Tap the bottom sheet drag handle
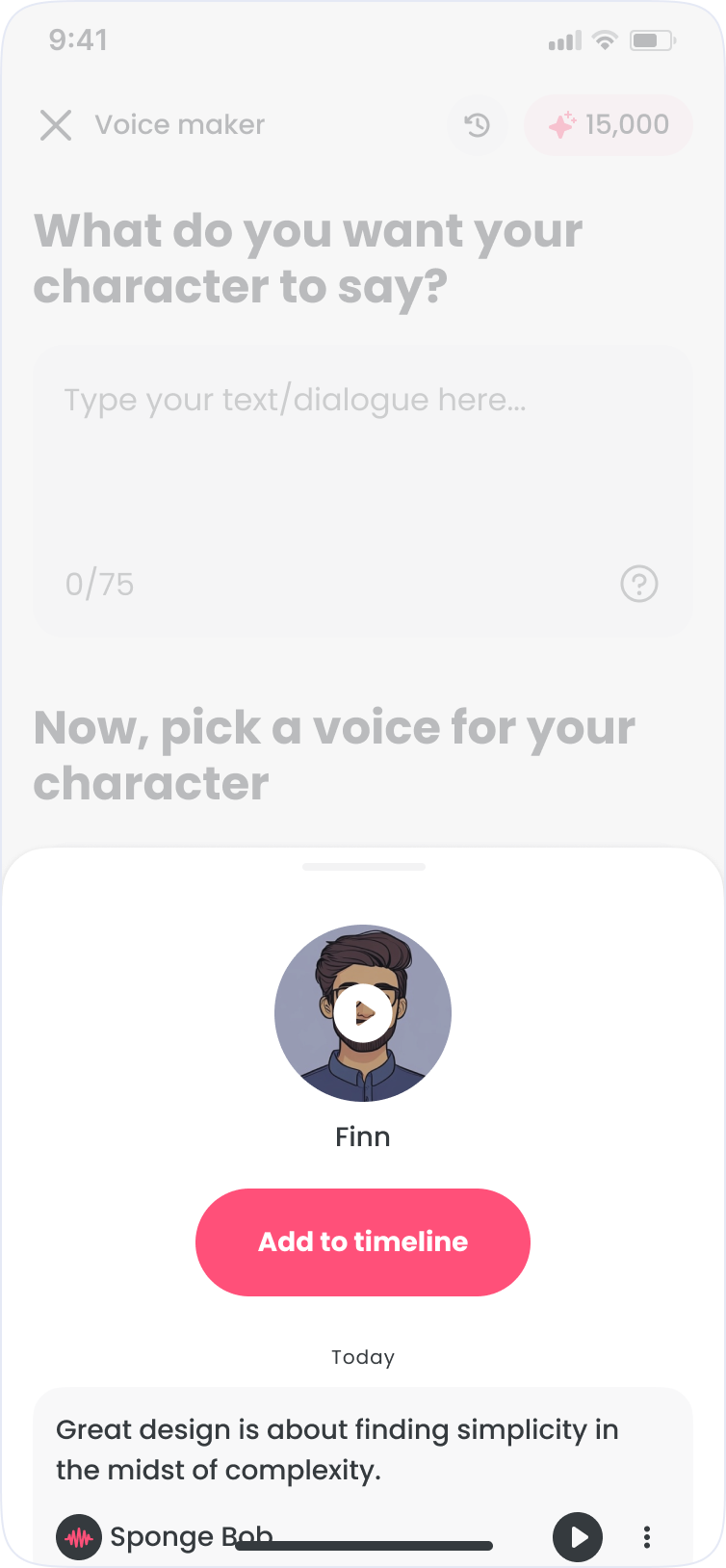 coord(363,867)
